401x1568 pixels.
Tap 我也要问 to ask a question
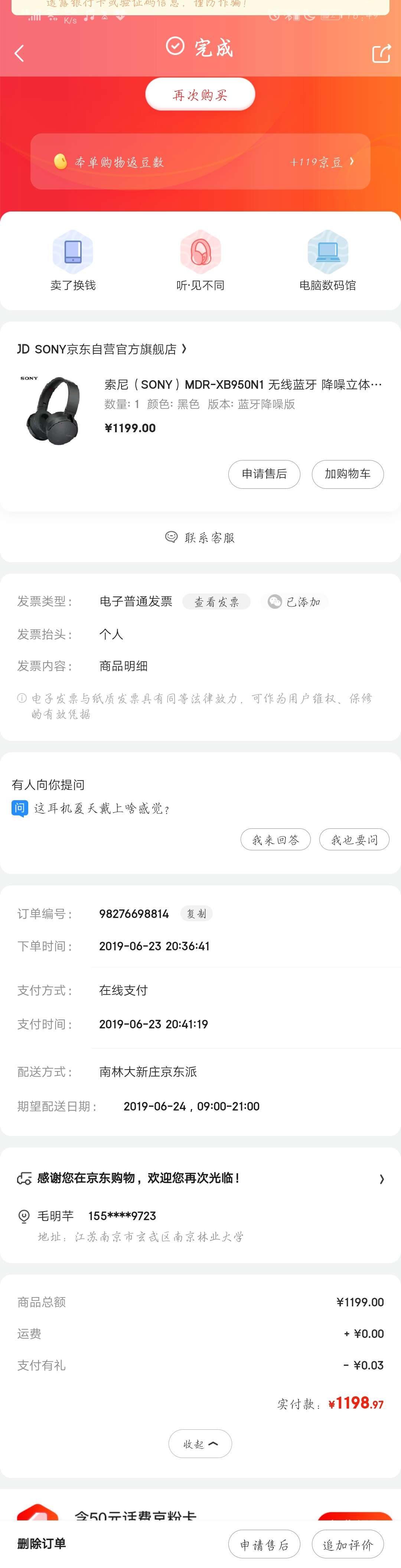tap(354, 840)
